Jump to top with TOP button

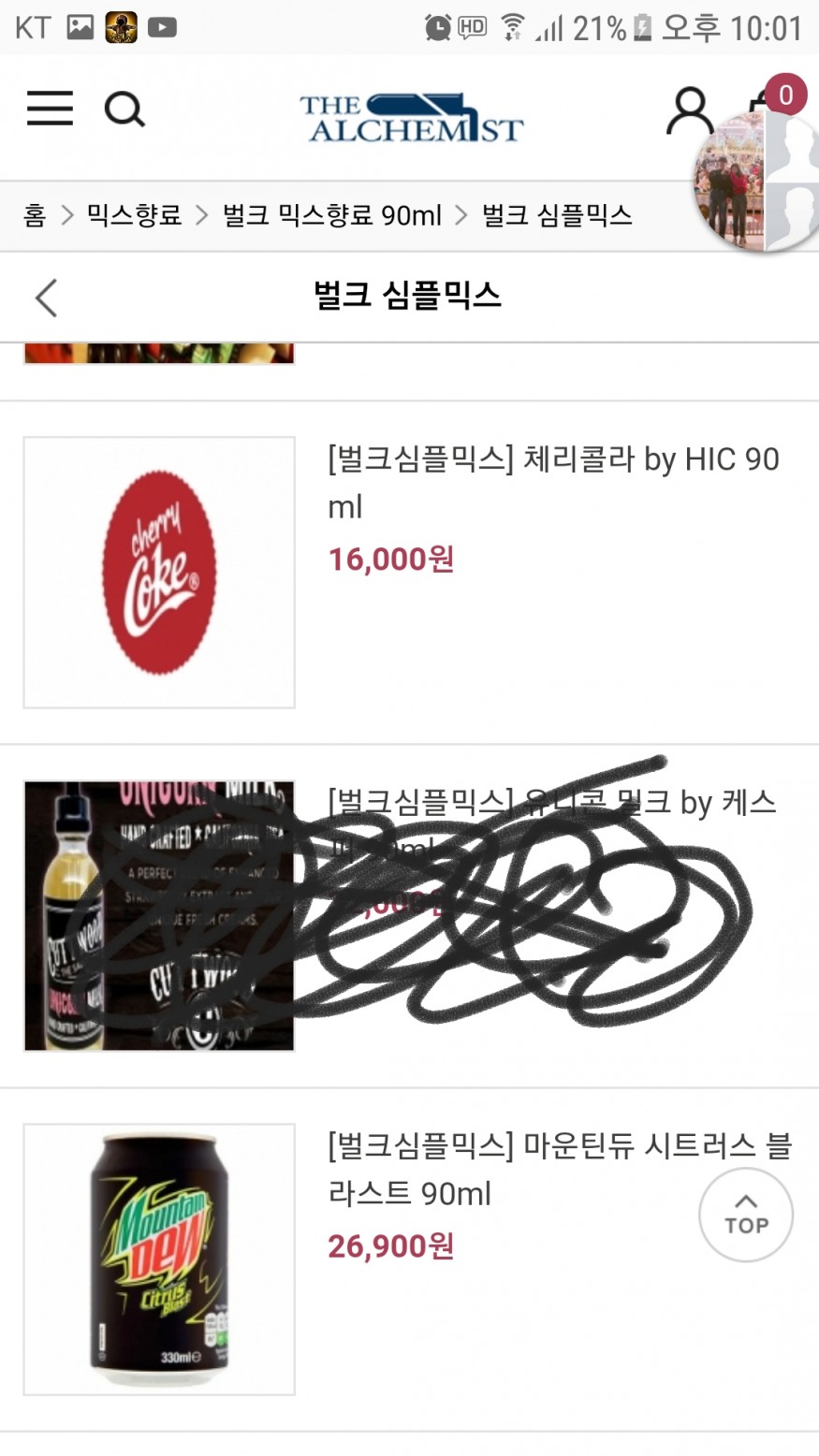coord(745,1215)
